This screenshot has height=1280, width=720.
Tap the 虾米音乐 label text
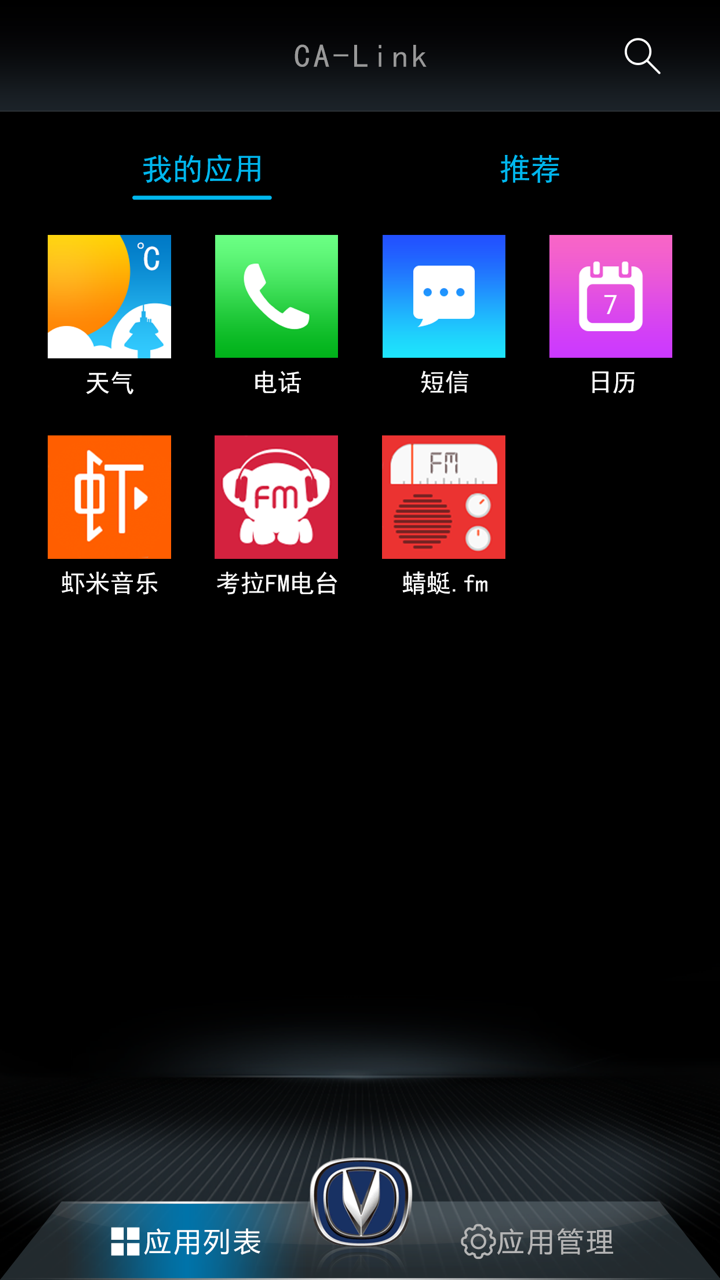click(109, 583)
